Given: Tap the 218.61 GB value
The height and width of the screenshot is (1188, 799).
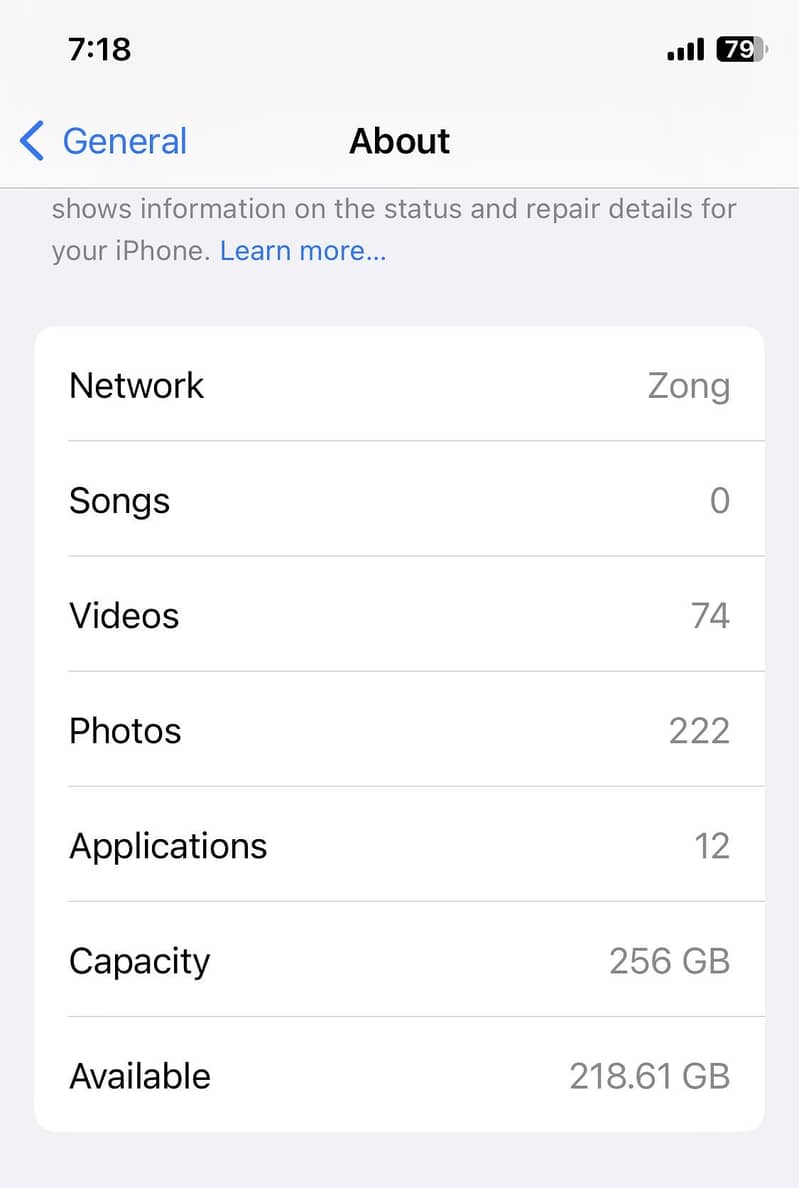Looking at the screenshot, I should (x=649, y=1076).
